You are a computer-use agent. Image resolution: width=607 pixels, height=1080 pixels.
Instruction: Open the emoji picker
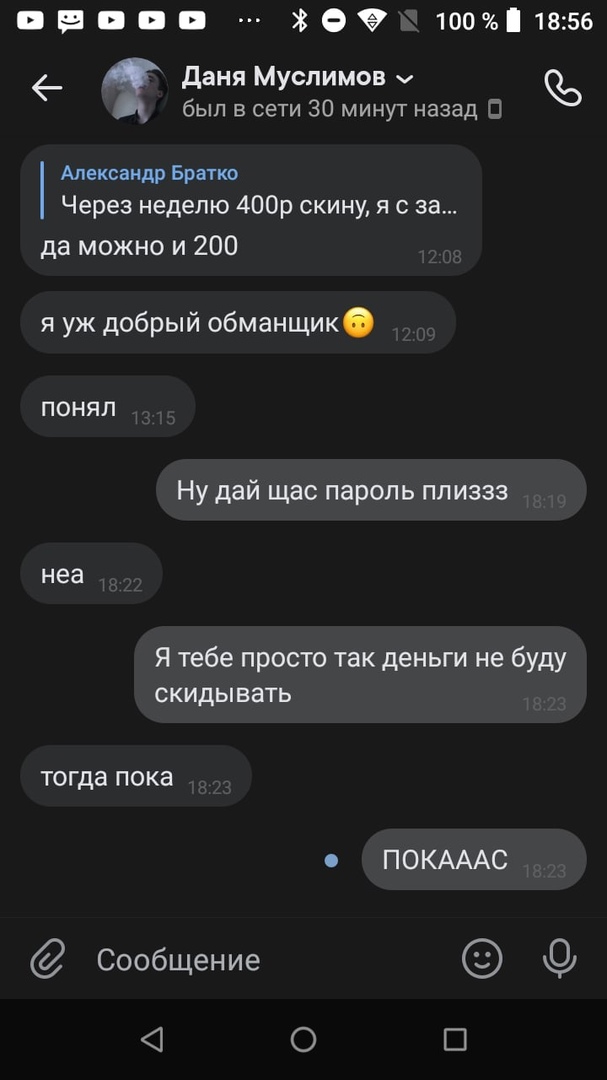(x=482, y=959)
